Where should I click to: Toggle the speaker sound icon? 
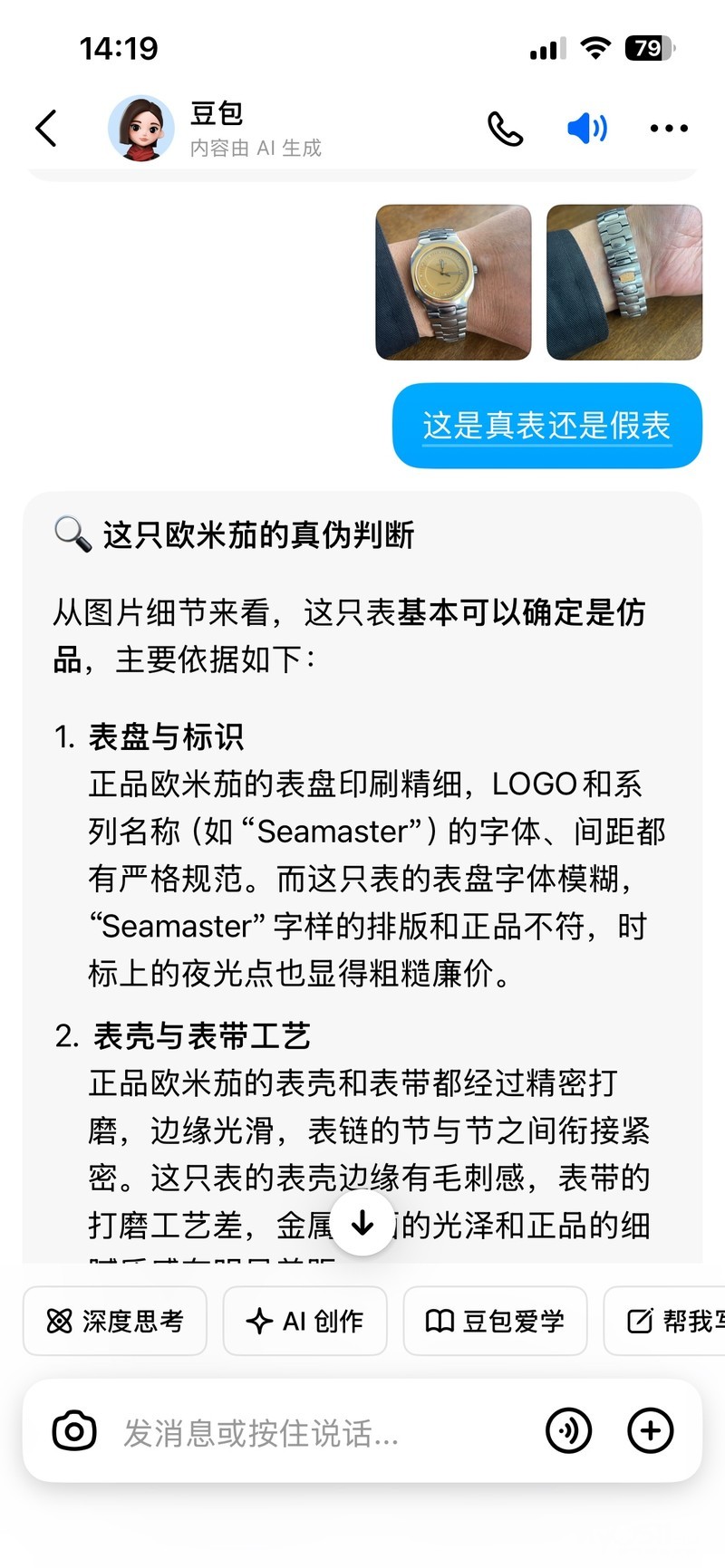586,129
